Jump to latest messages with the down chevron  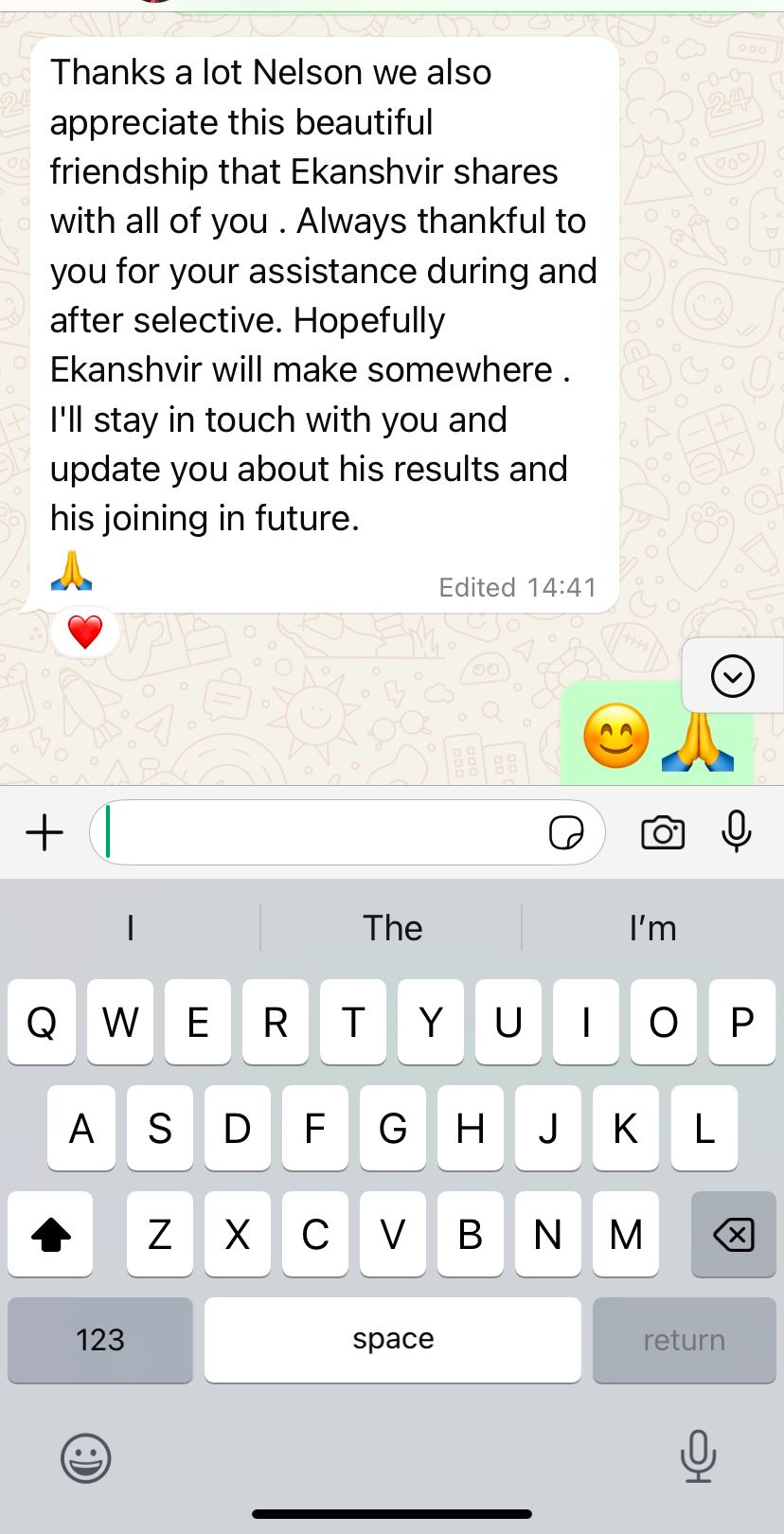click(732, 676)
